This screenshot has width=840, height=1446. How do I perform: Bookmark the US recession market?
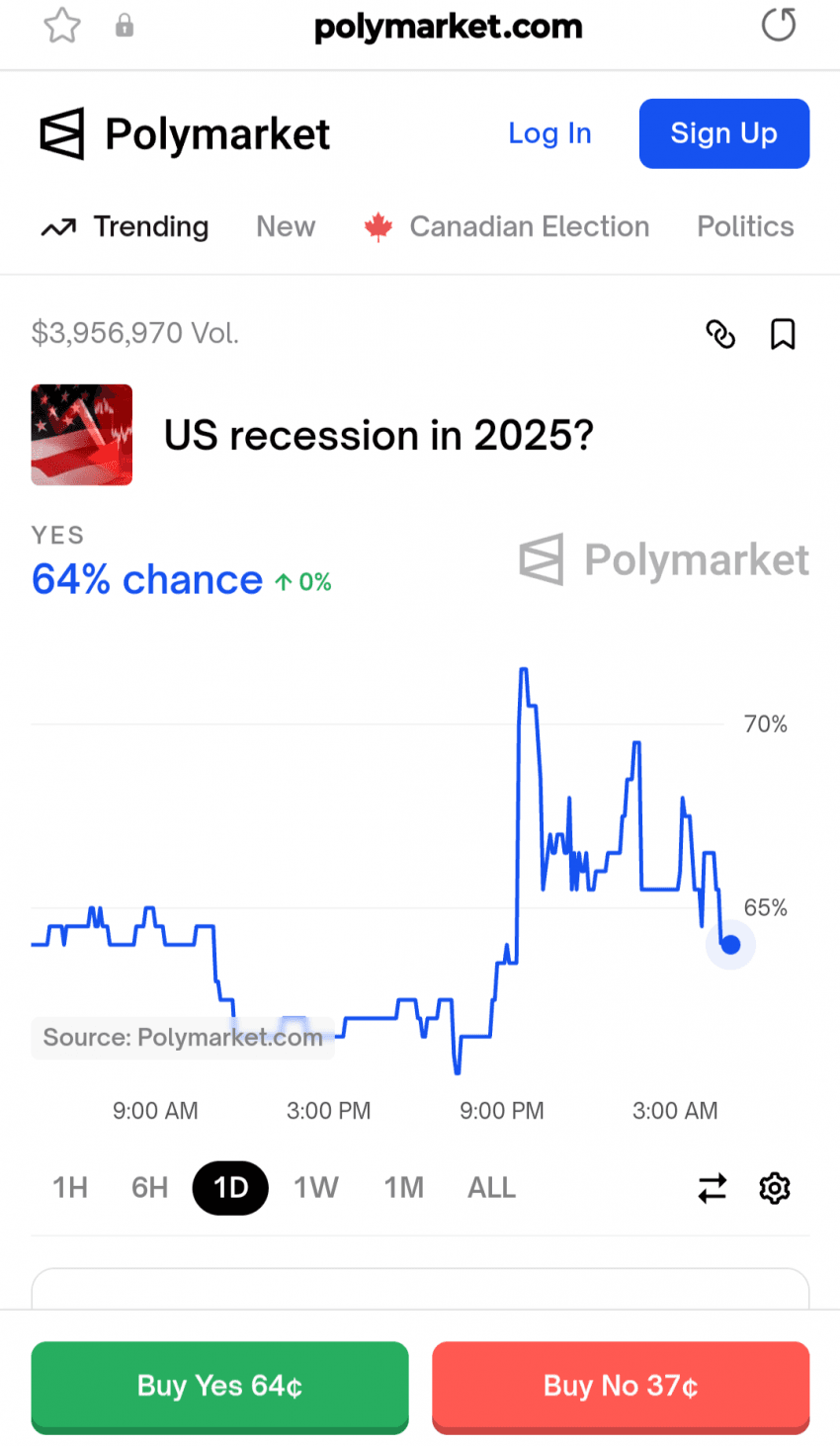pyautogui.click(x=783, y=334)
